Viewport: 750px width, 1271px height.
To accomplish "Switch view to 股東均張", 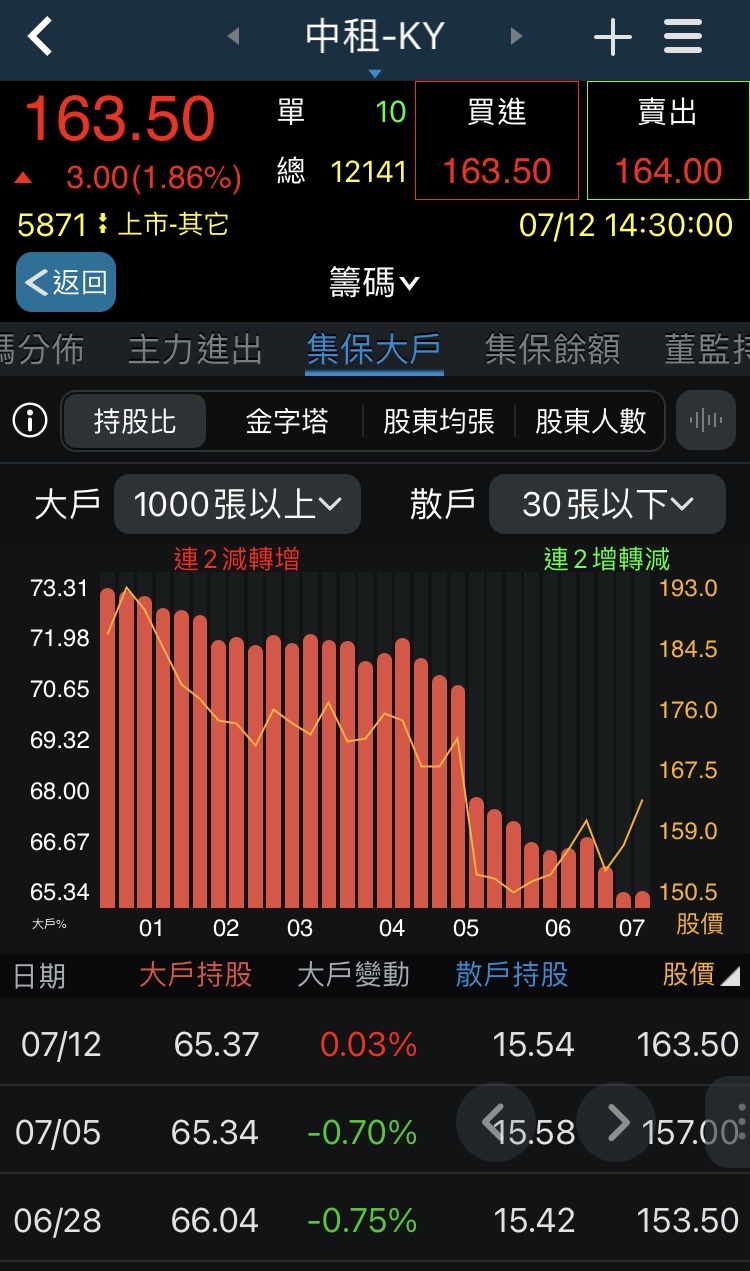I will pyautogui.click(x=437, y=421).
